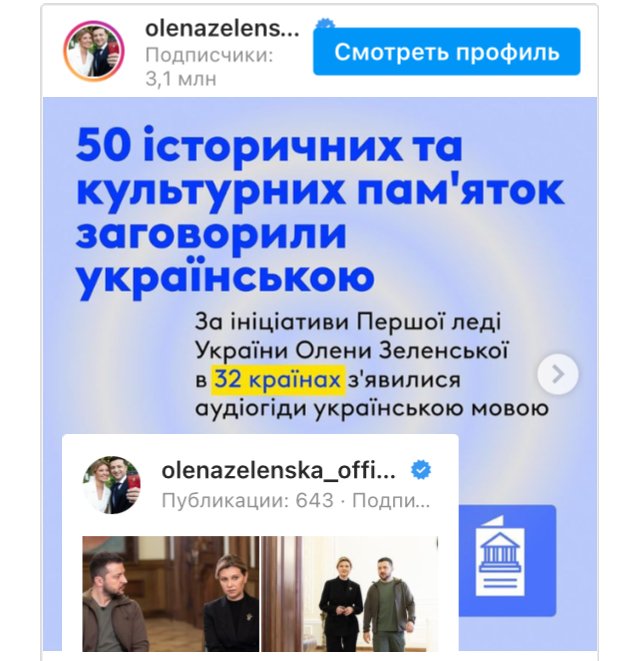Tap the profile avatar in the embed header
Image resolution: width=640 pixels, height=661 pixels.
click(x=94, y=52)
